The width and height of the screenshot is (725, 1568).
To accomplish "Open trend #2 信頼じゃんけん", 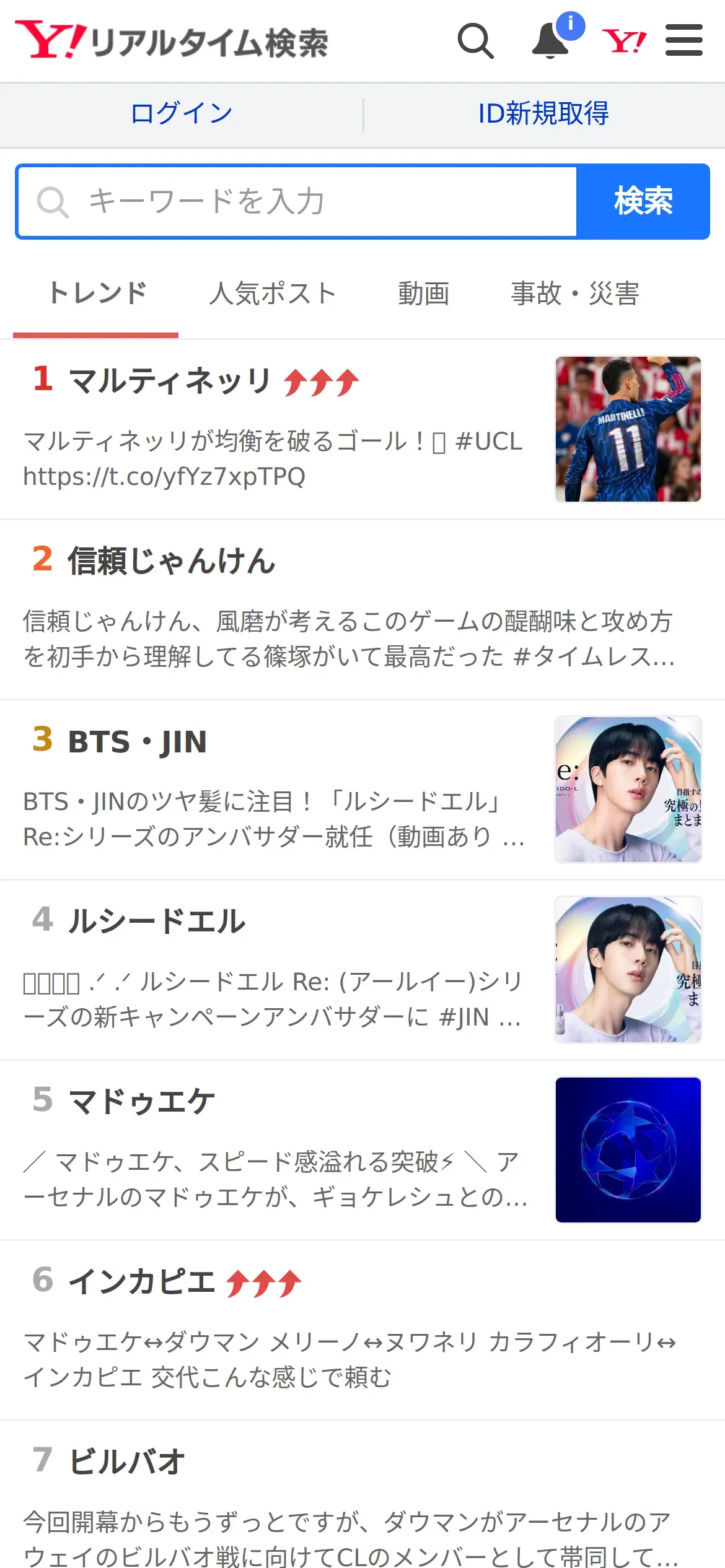I will [172, 561].
